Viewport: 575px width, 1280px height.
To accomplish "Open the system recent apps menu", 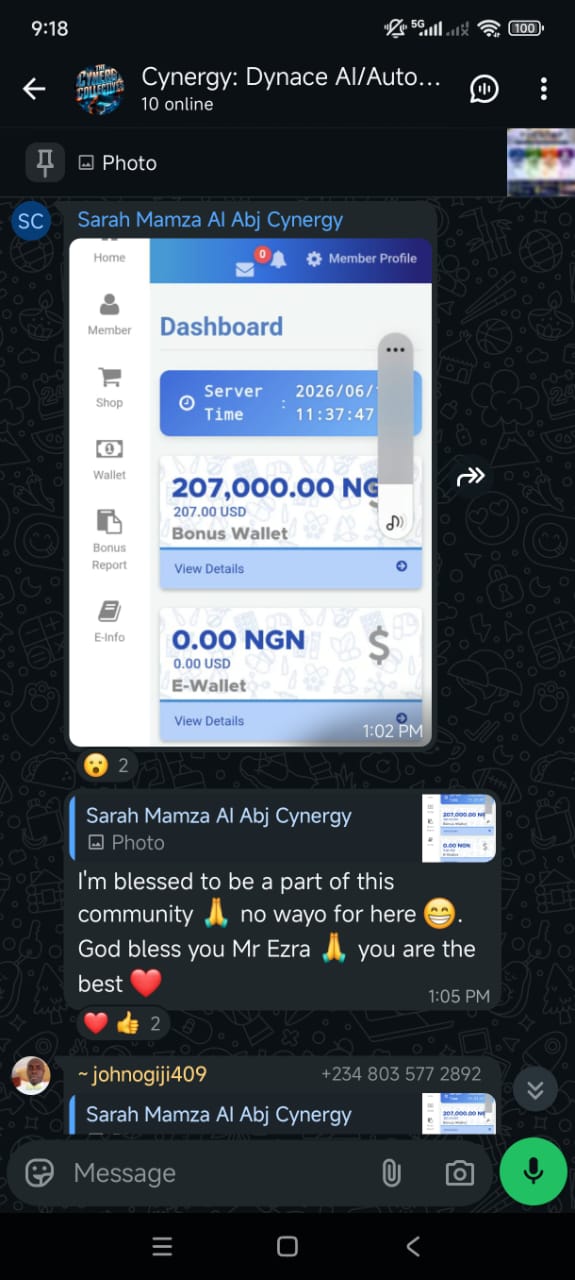I will 162,1246.
